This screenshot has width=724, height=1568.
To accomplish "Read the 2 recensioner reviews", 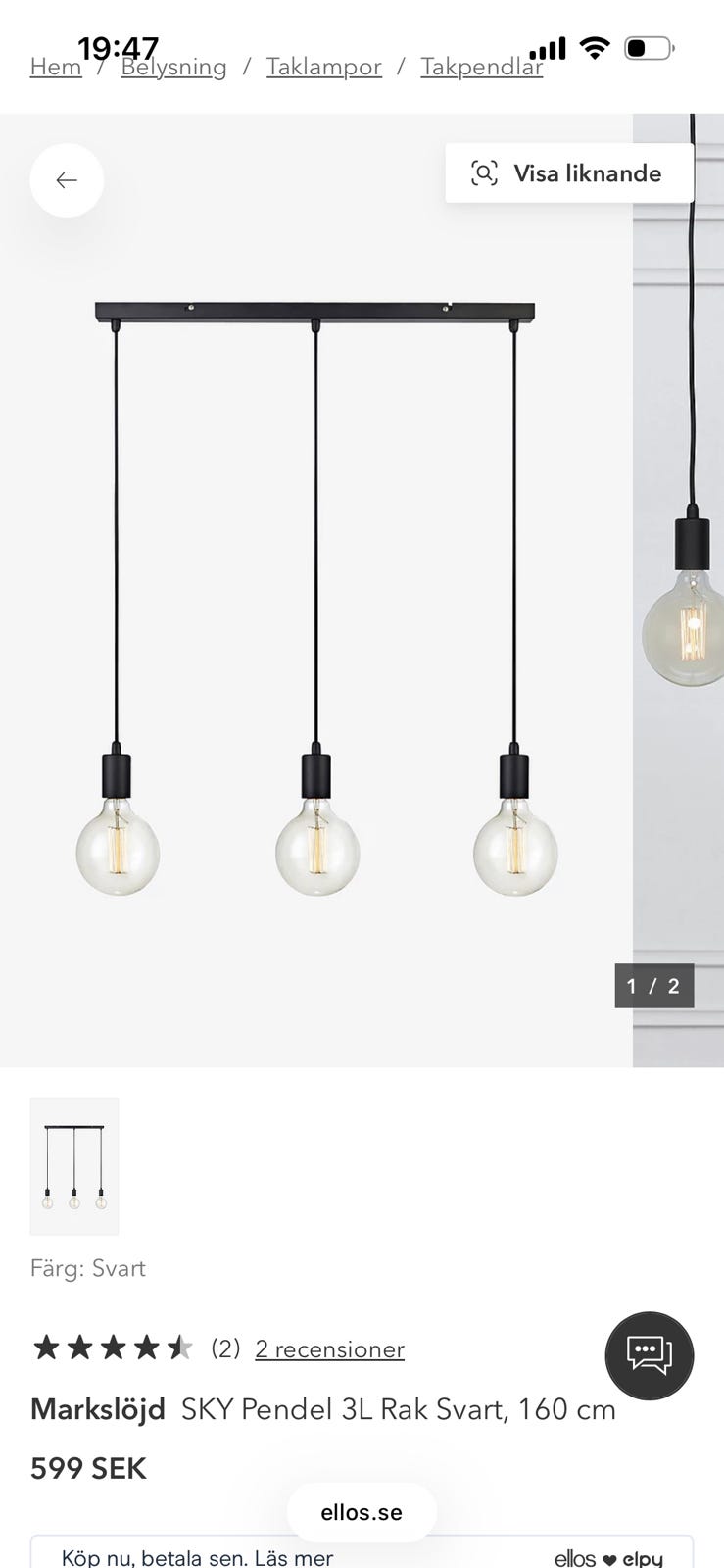I will click(329, 1349).
